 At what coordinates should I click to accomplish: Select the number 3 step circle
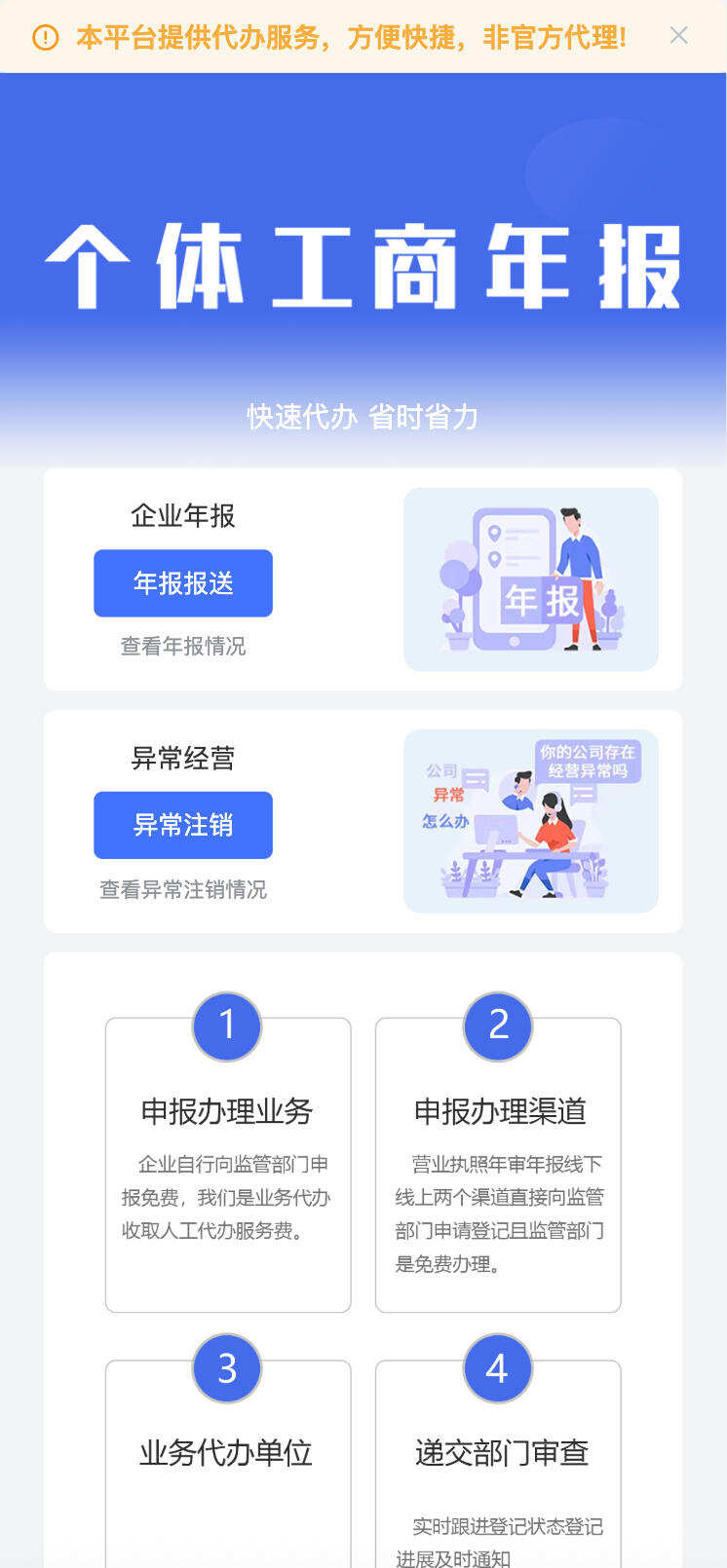(x=227, y=1368)
